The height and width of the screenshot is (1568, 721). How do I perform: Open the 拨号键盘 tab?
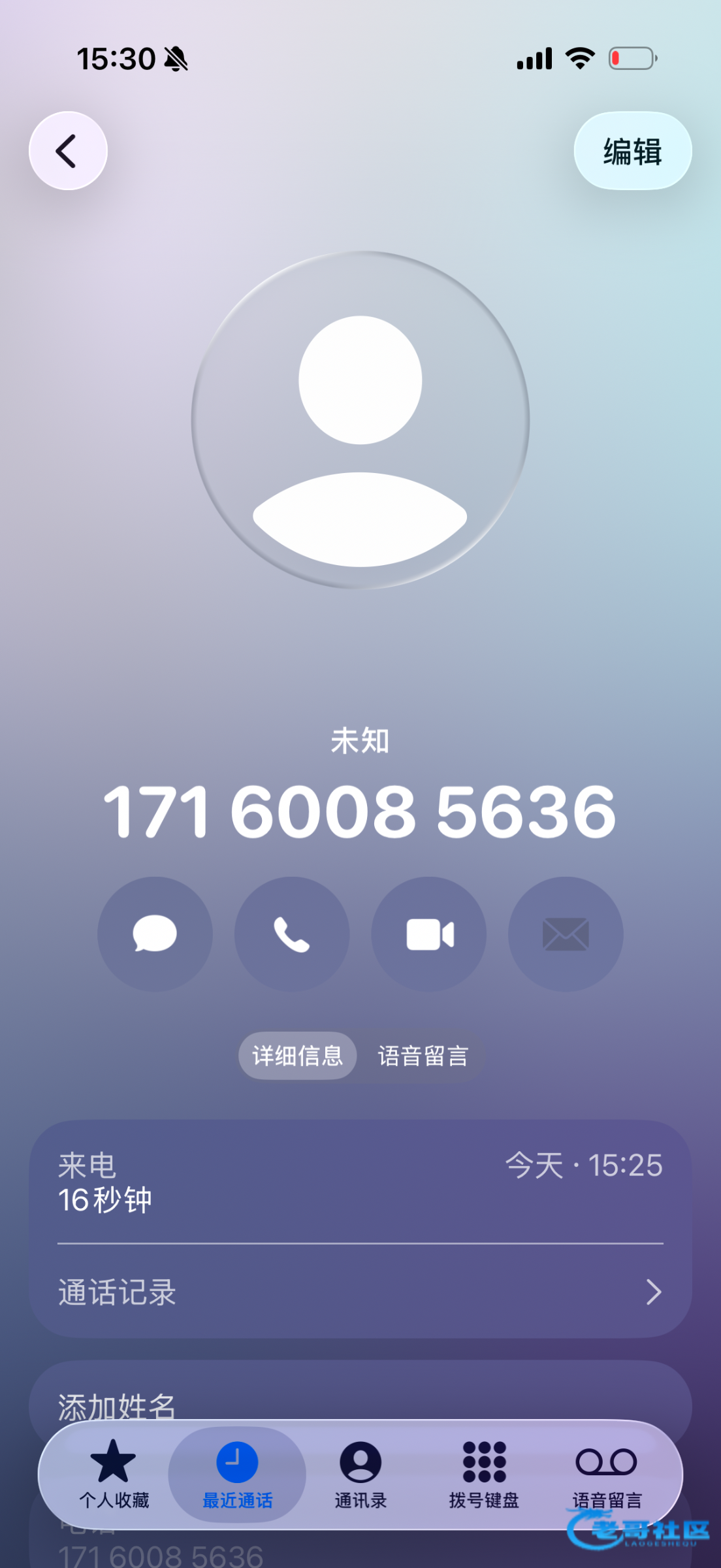484,1475
